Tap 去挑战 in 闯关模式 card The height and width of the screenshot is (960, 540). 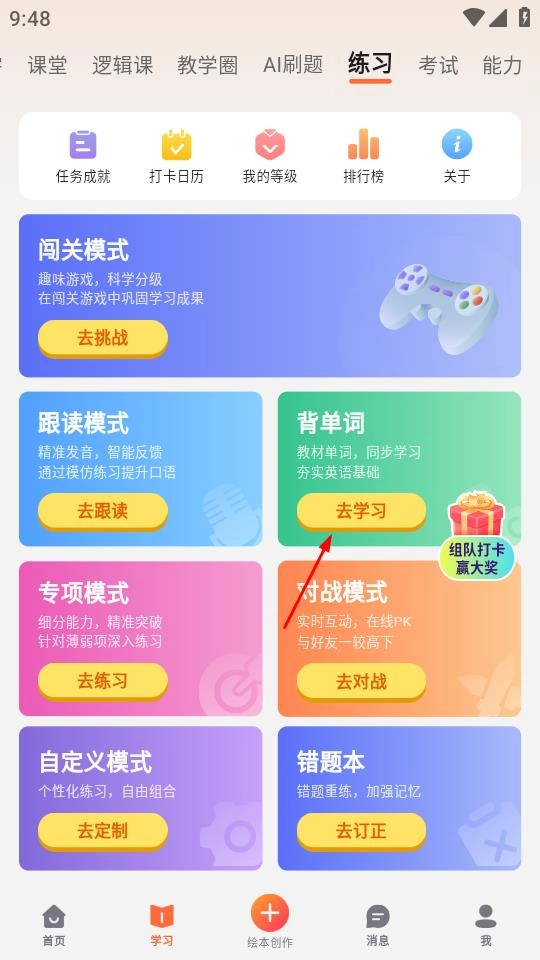tap(103, 337)
